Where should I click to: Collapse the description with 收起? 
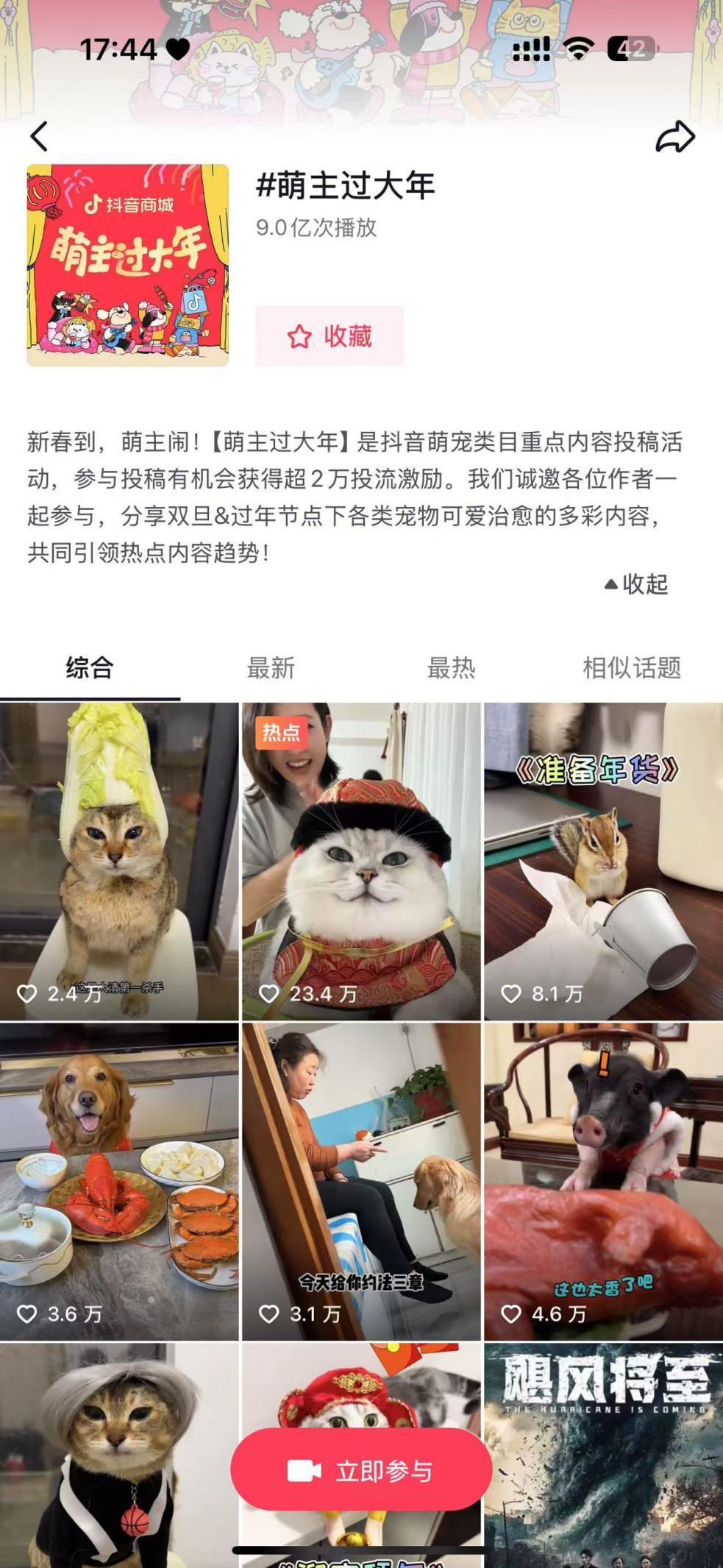click(637, 584)
